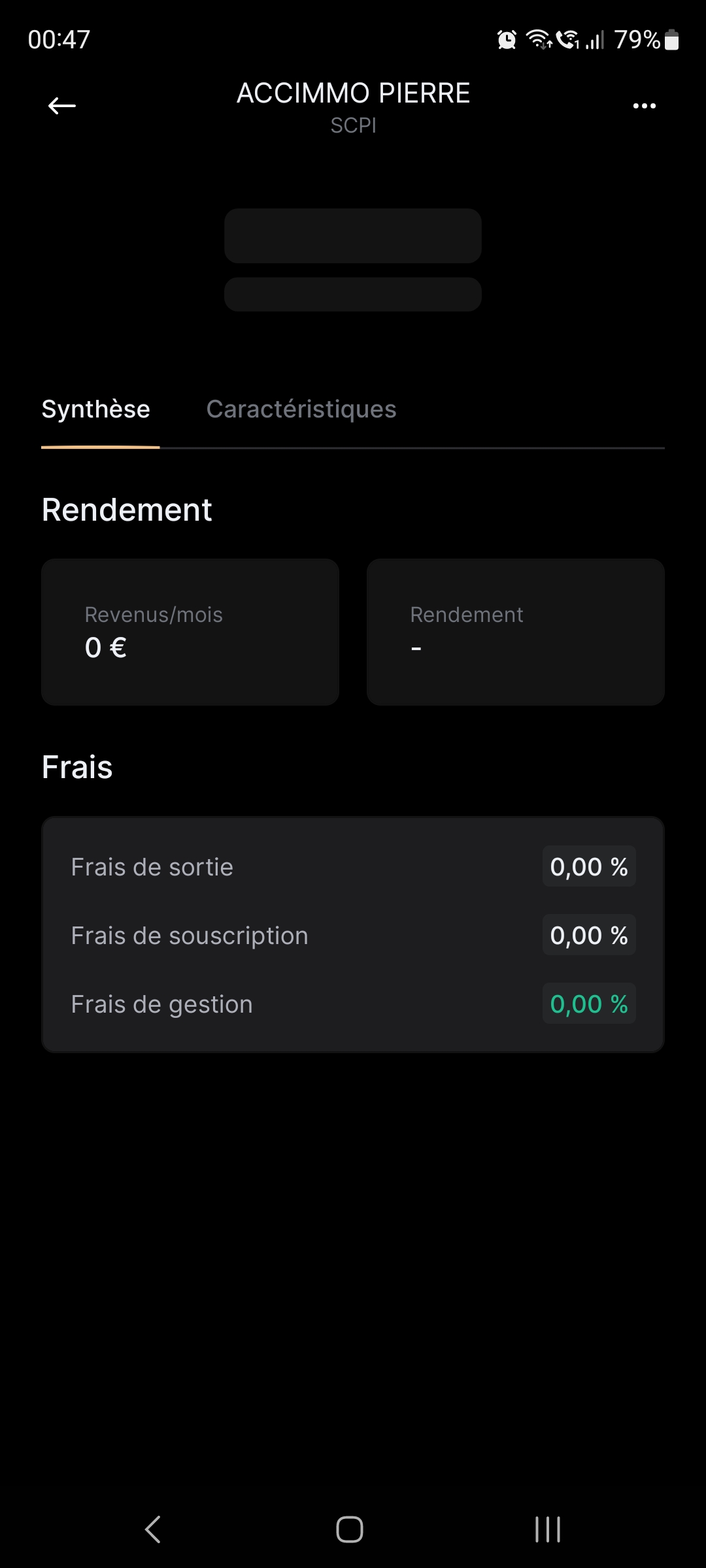The width and height of the screenshot is (706, 1568).
Task: Open the recent apps button
Action: (x=548, y=1529)
